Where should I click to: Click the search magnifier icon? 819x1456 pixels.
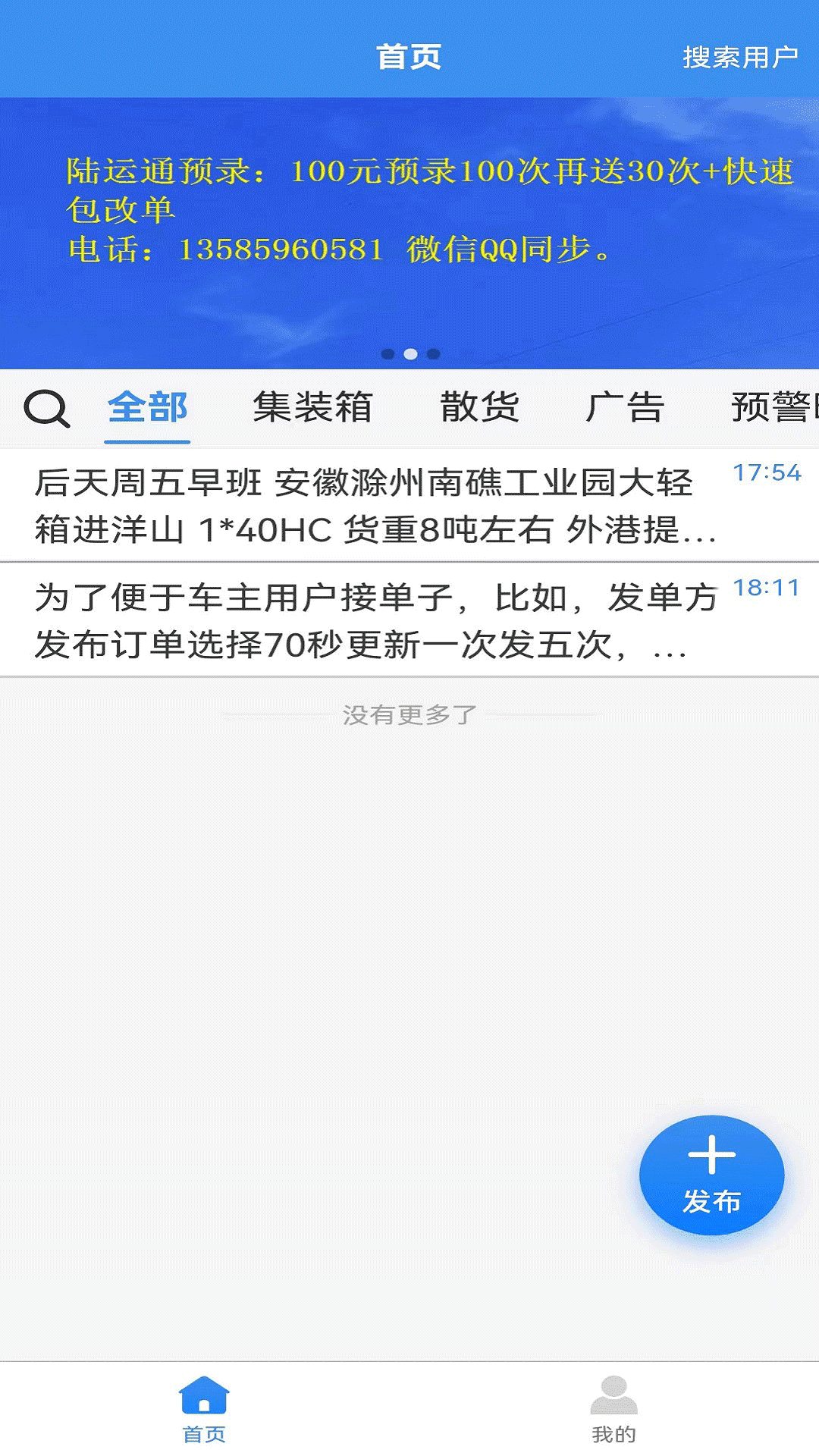pos(45,407)
